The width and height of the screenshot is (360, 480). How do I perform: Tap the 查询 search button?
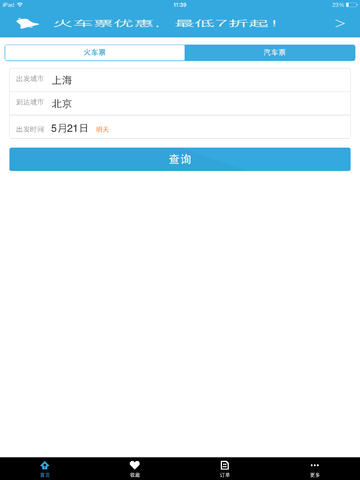[x=180, y=159]
